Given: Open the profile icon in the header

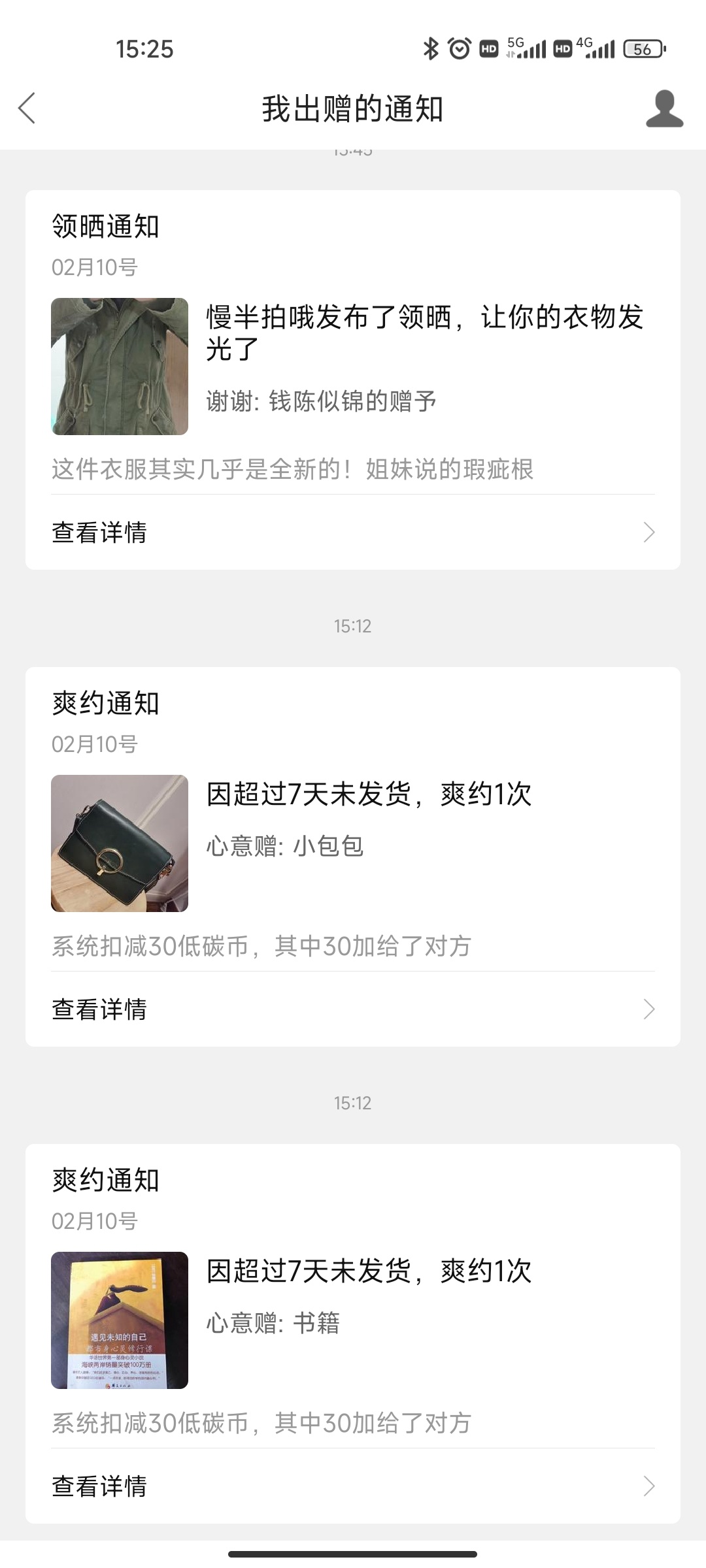Looking at the screenshot, I should (x=664, y=108).
